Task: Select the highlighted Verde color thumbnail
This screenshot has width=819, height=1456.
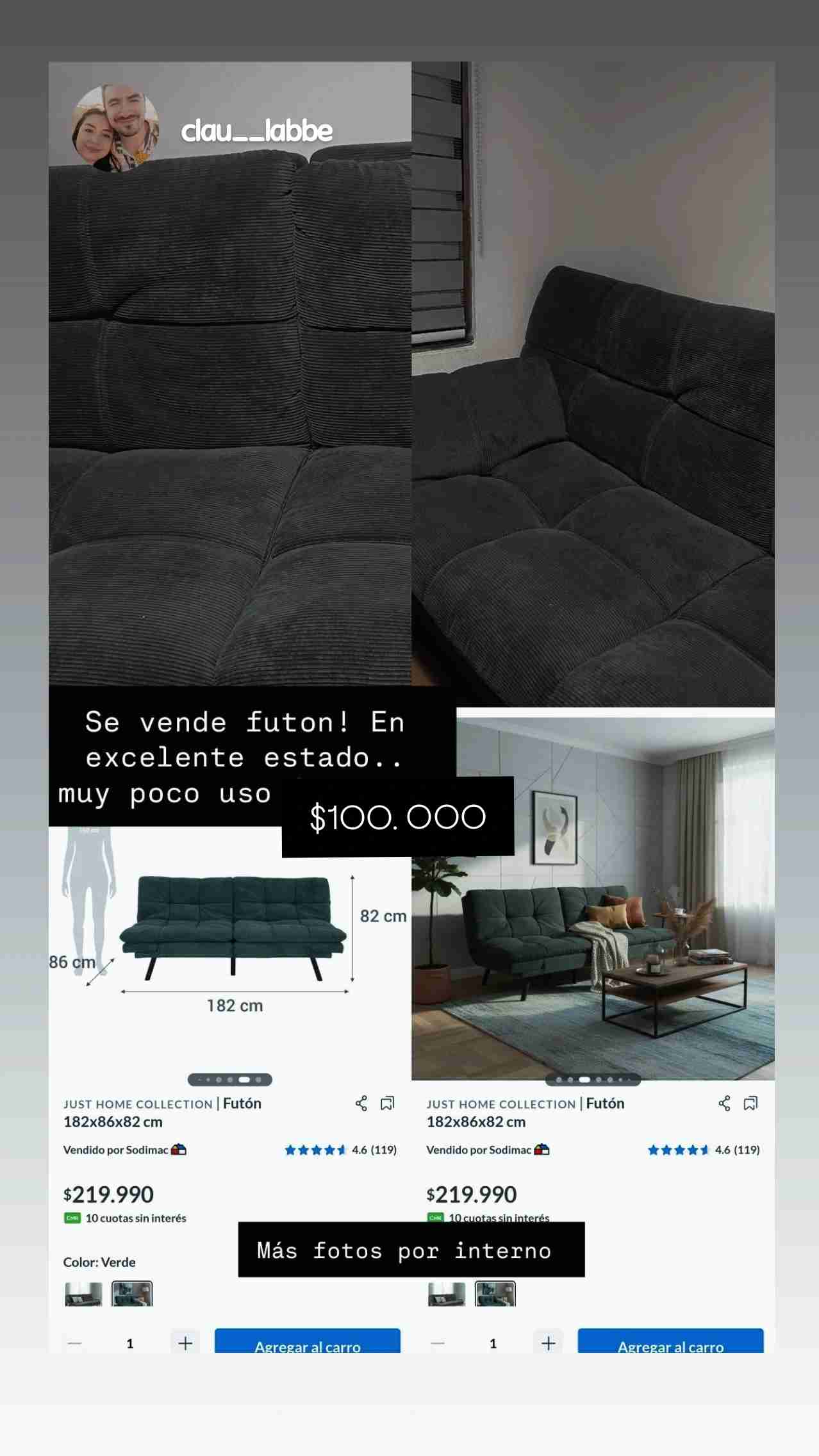Action: [132, 1294]
